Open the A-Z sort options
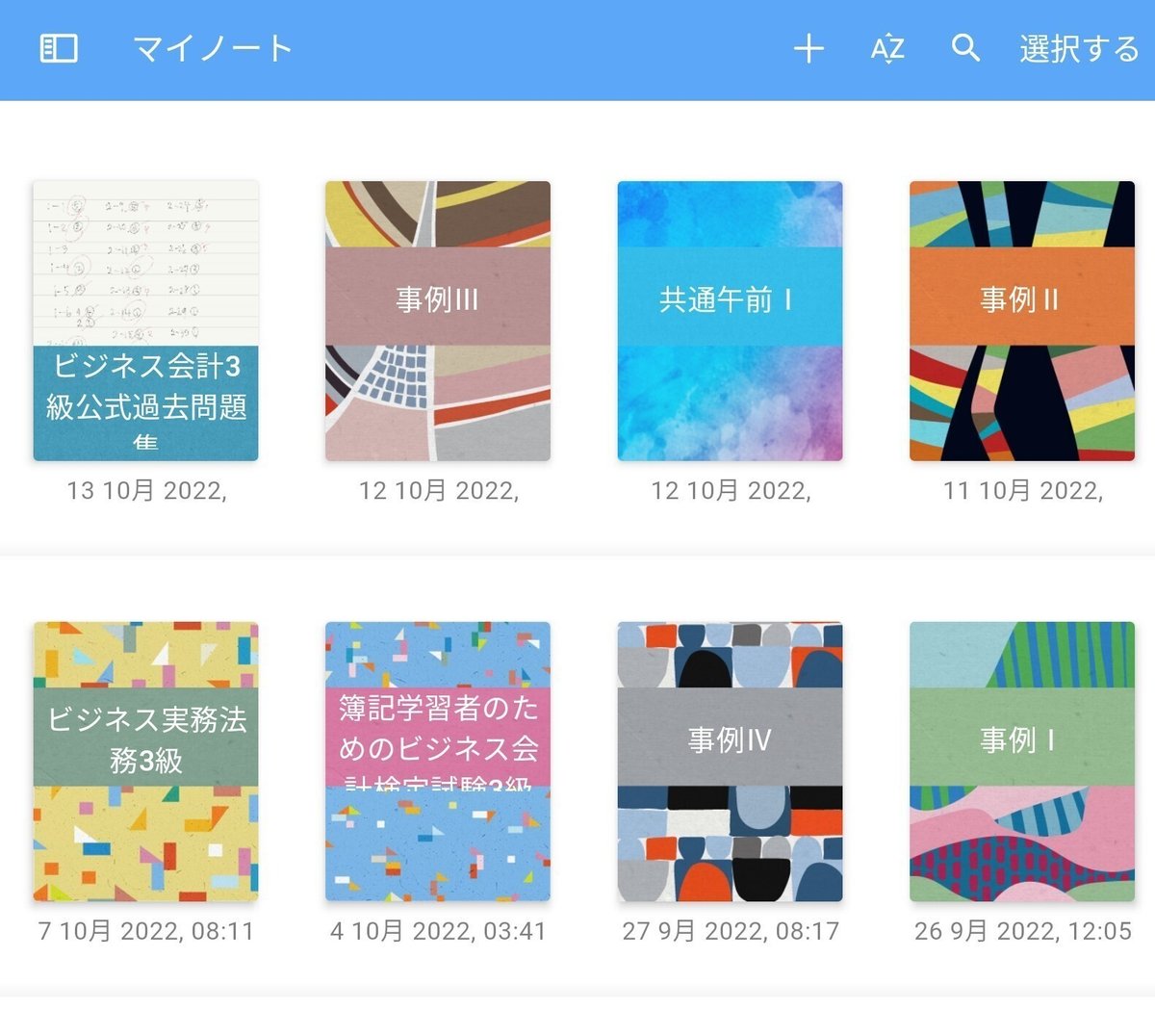The height and width of the screenshot is (1036, 1155). click(x=886, y=48)
